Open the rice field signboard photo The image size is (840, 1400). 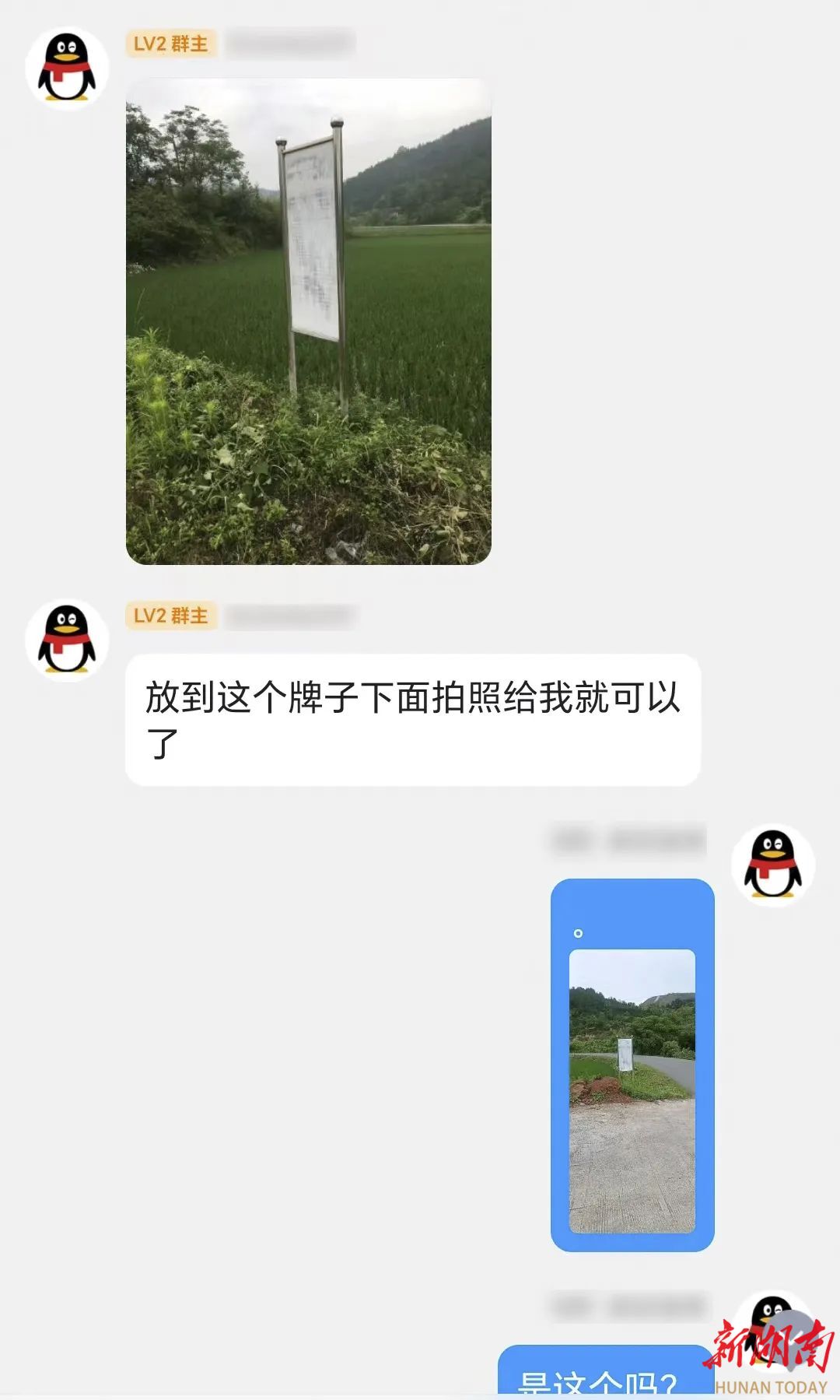tap(308, 321)
